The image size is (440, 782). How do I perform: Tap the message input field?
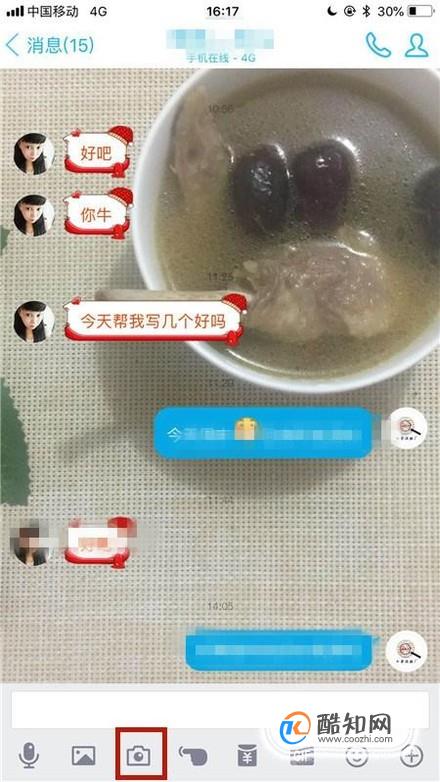tap(220, 709)
